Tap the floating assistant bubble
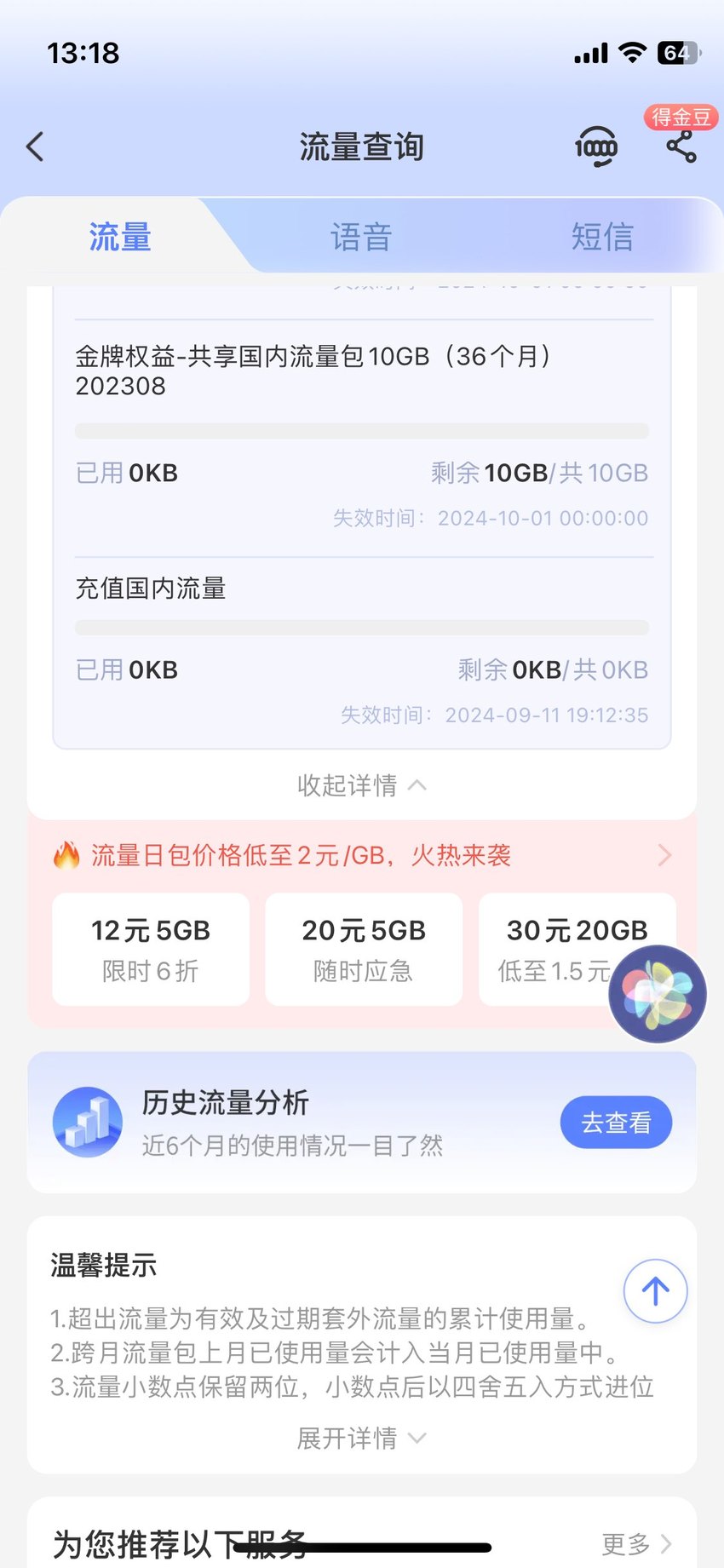 tap(658, 994)
